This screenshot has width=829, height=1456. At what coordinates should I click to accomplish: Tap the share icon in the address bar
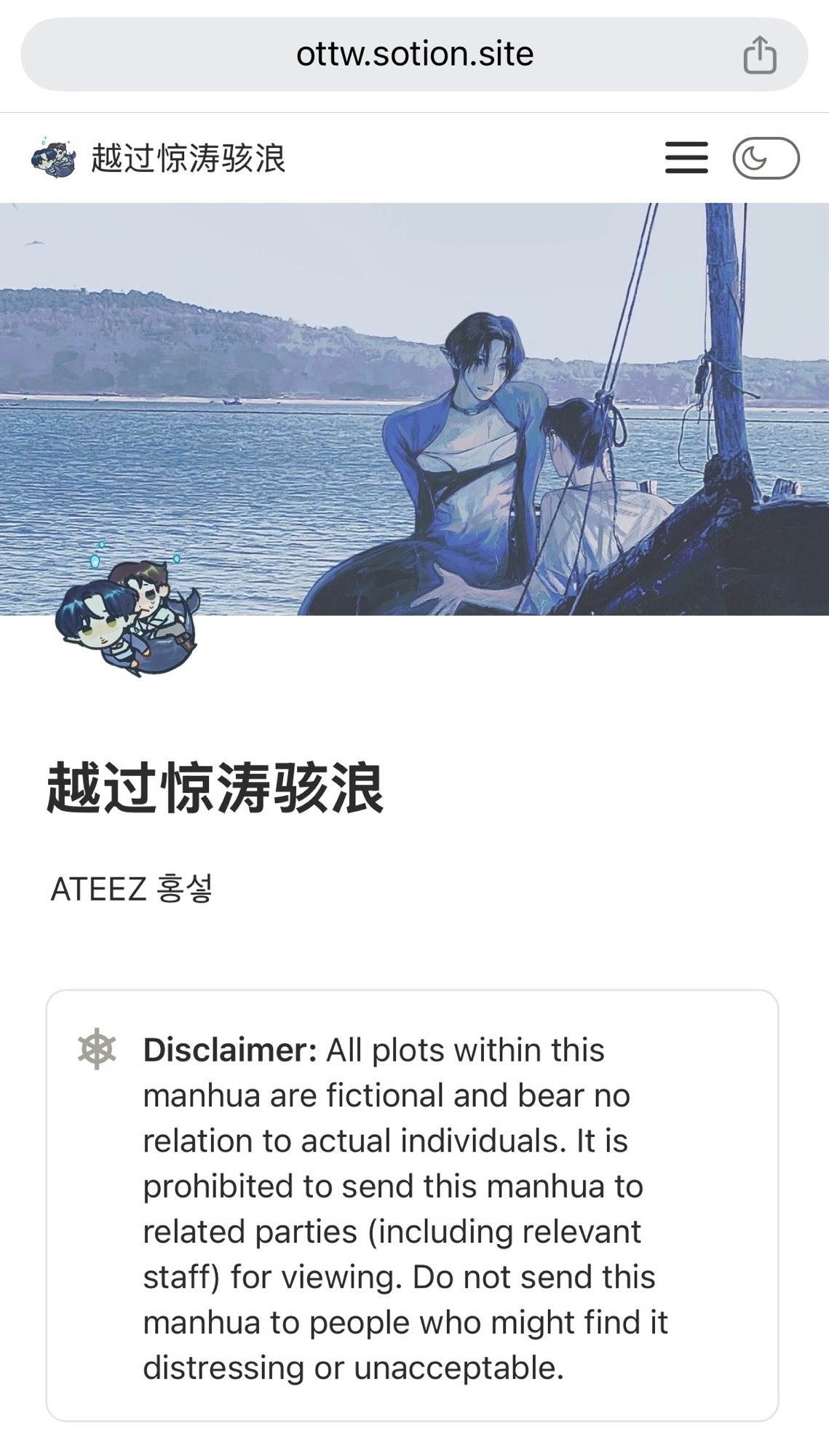point(759,55)
